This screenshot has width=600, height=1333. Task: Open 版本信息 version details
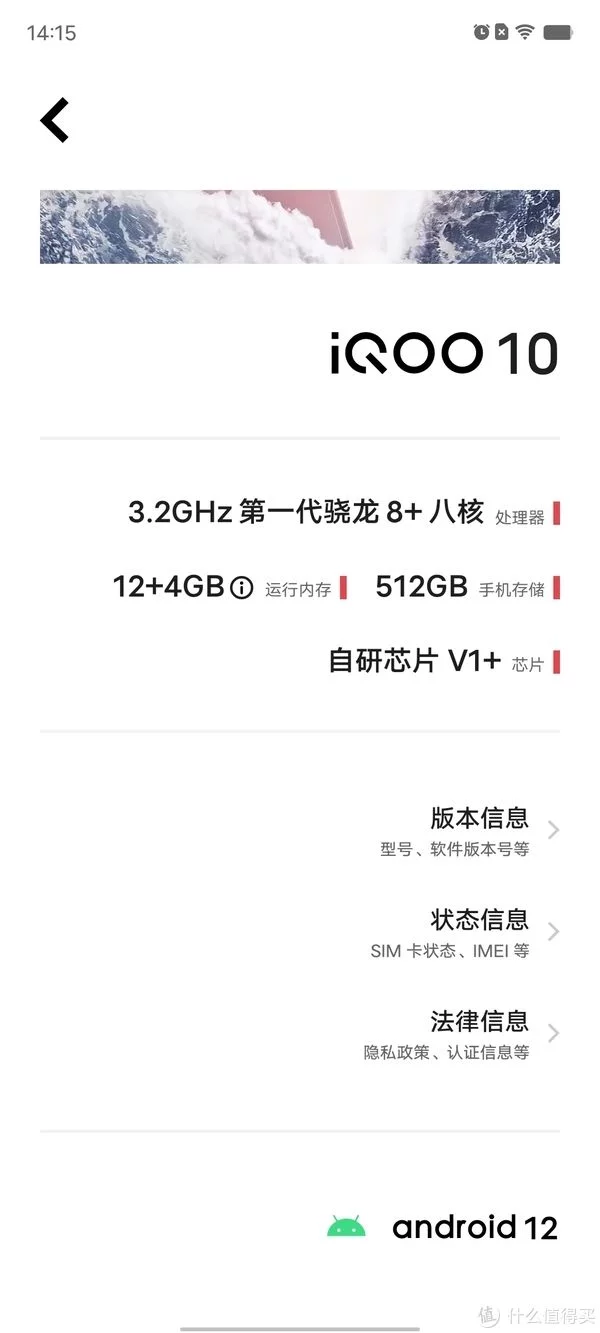click(x=300, y=831)
